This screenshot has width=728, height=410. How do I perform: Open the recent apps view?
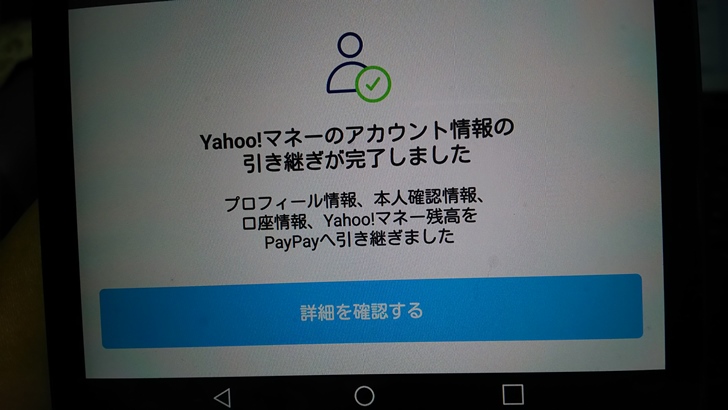[x=512, y=393]
